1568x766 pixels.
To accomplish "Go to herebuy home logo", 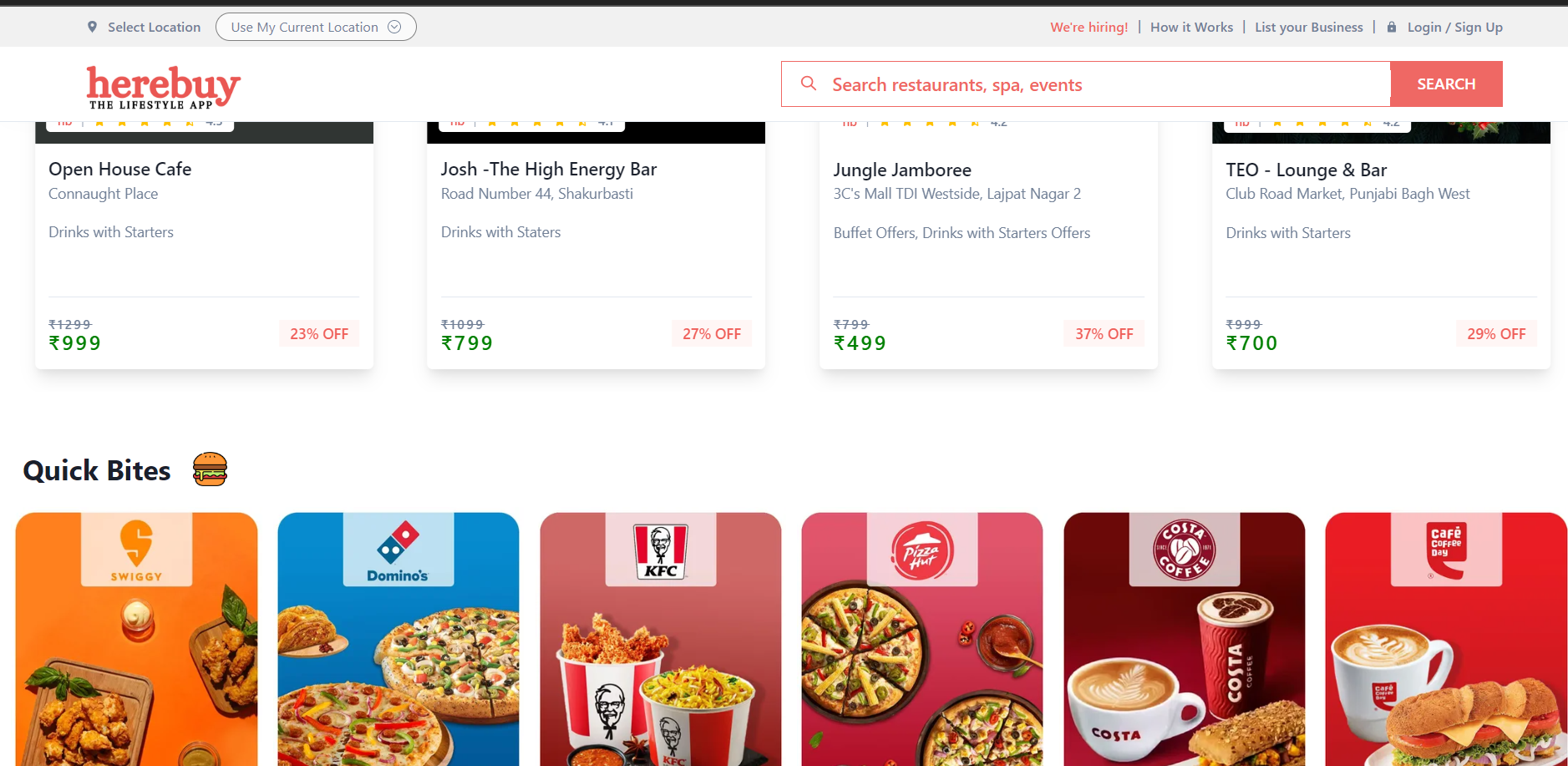I will pyautogui.click(x=164, y=87).
